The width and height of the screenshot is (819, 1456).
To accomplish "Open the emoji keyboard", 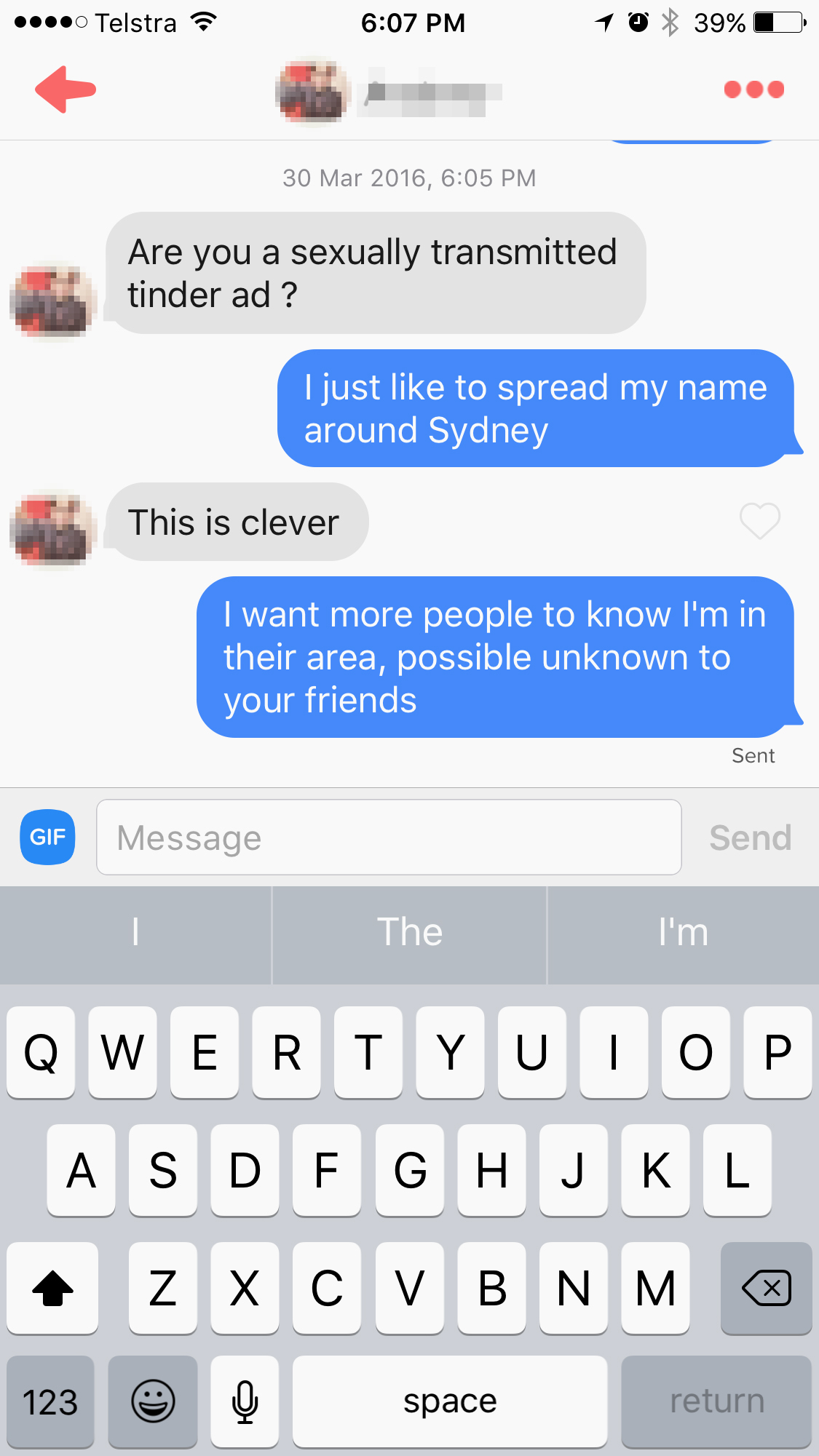I will (153, 1401).
